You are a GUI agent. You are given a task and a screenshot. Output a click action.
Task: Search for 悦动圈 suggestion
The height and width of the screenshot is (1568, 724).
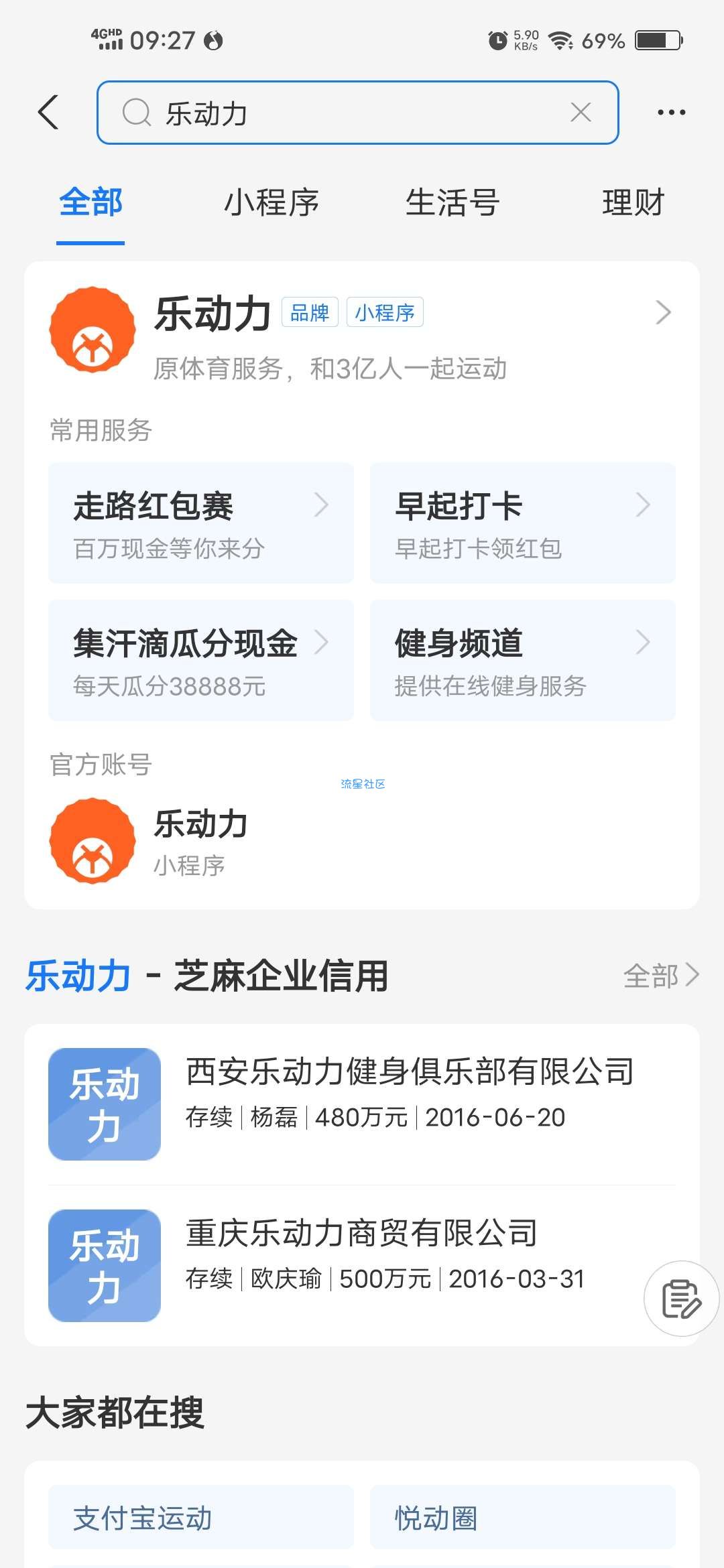(x=522, y=1518)
